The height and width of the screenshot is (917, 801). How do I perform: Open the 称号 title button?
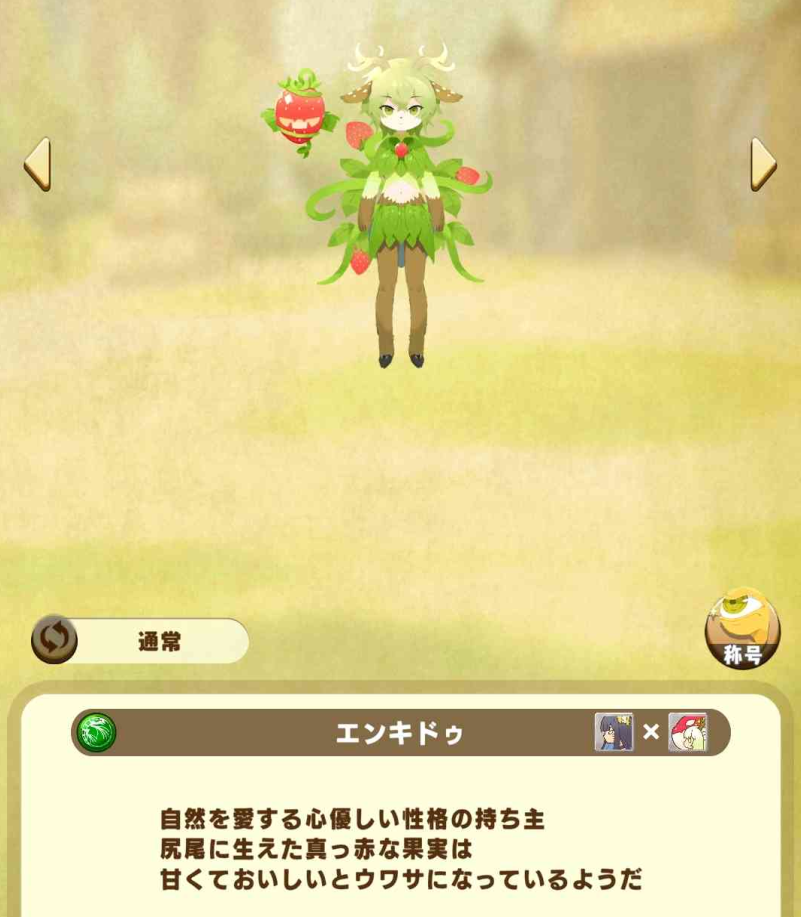click(x=742, y=629)
